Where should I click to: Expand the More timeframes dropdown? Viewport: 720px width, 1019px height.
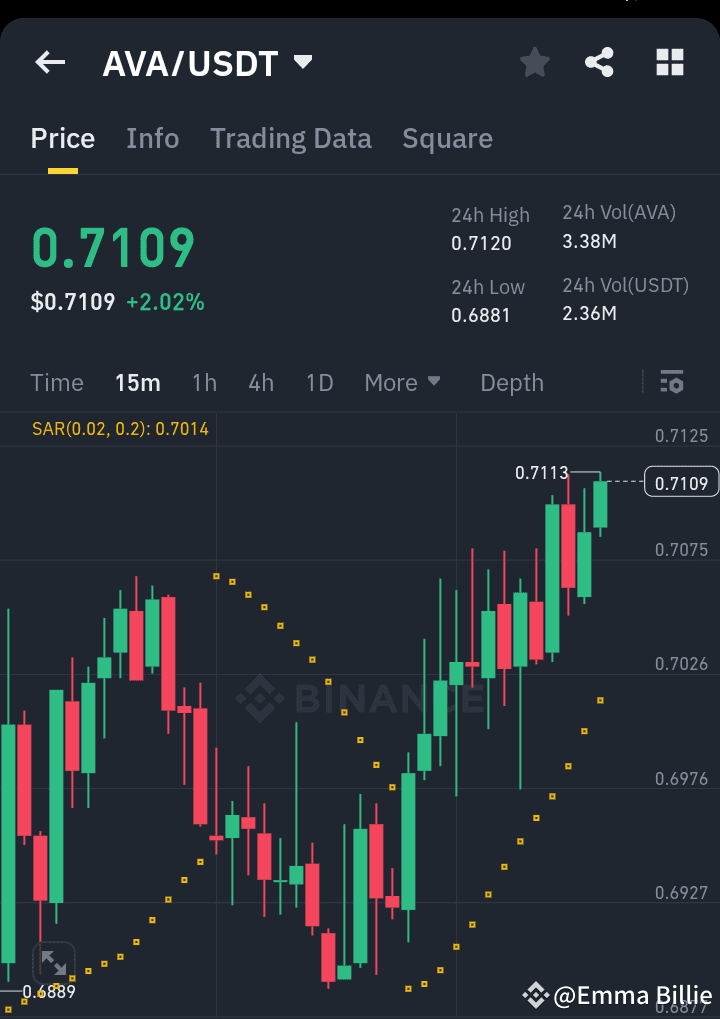(403, 382)
